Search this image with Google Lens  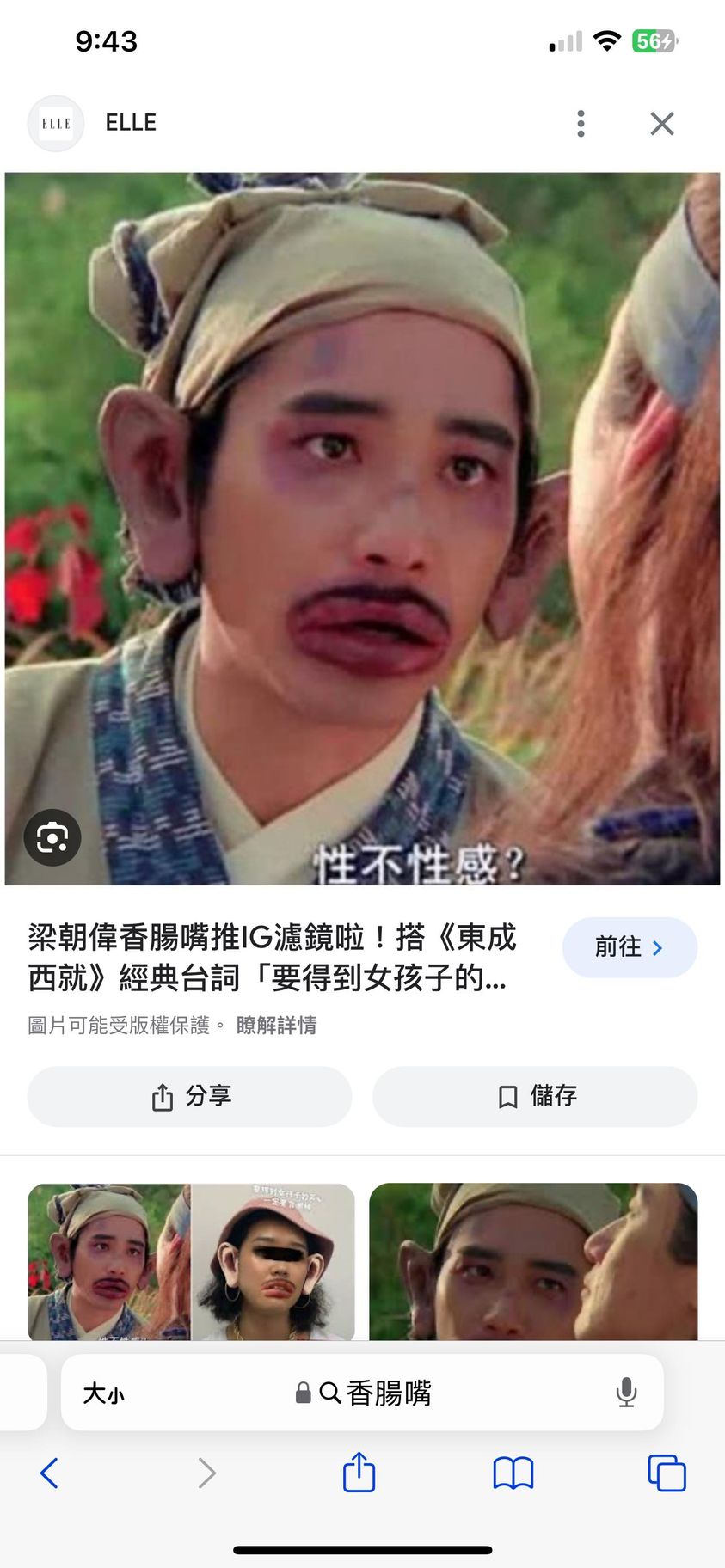52,836
